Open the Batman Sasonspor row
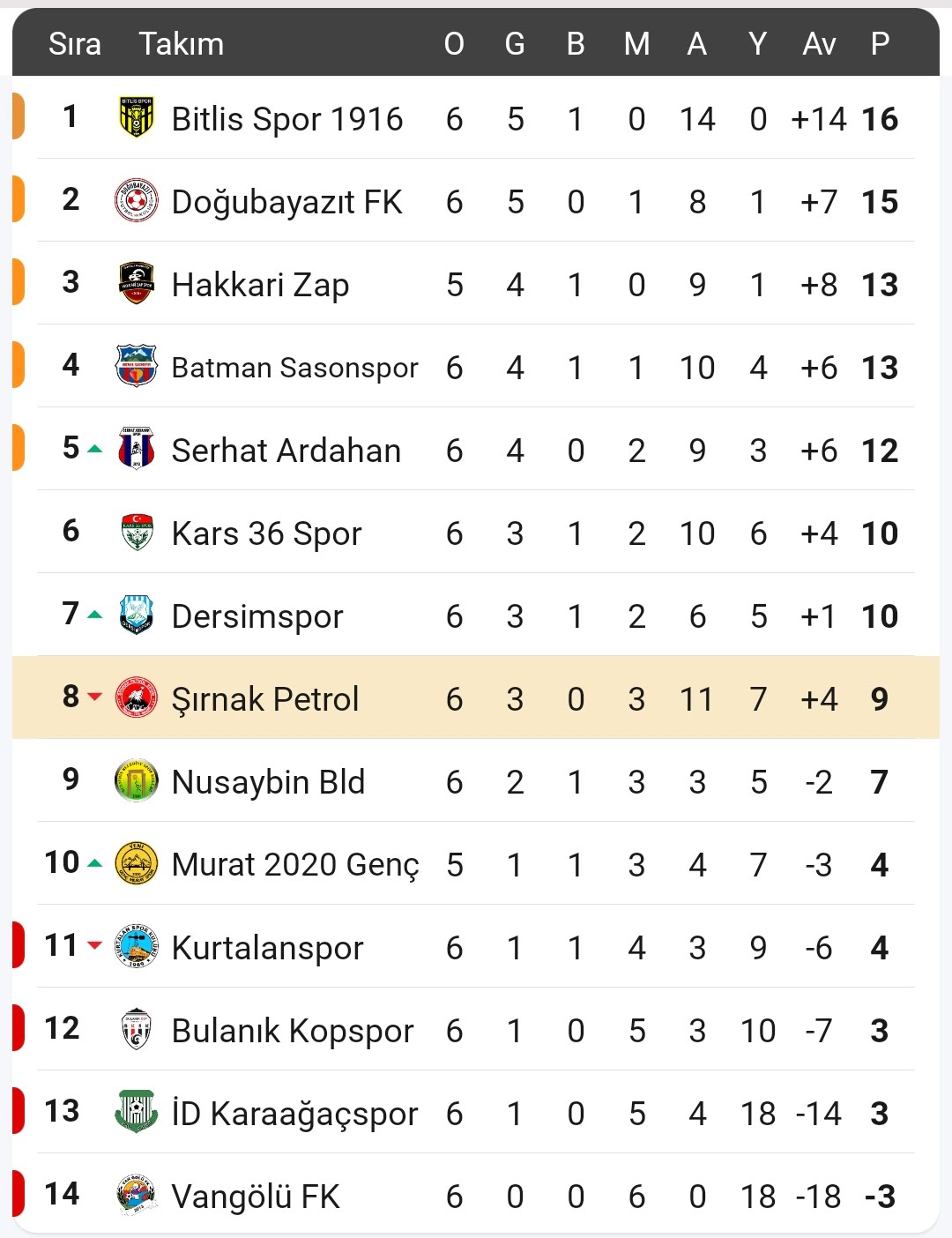 [294, 367]
